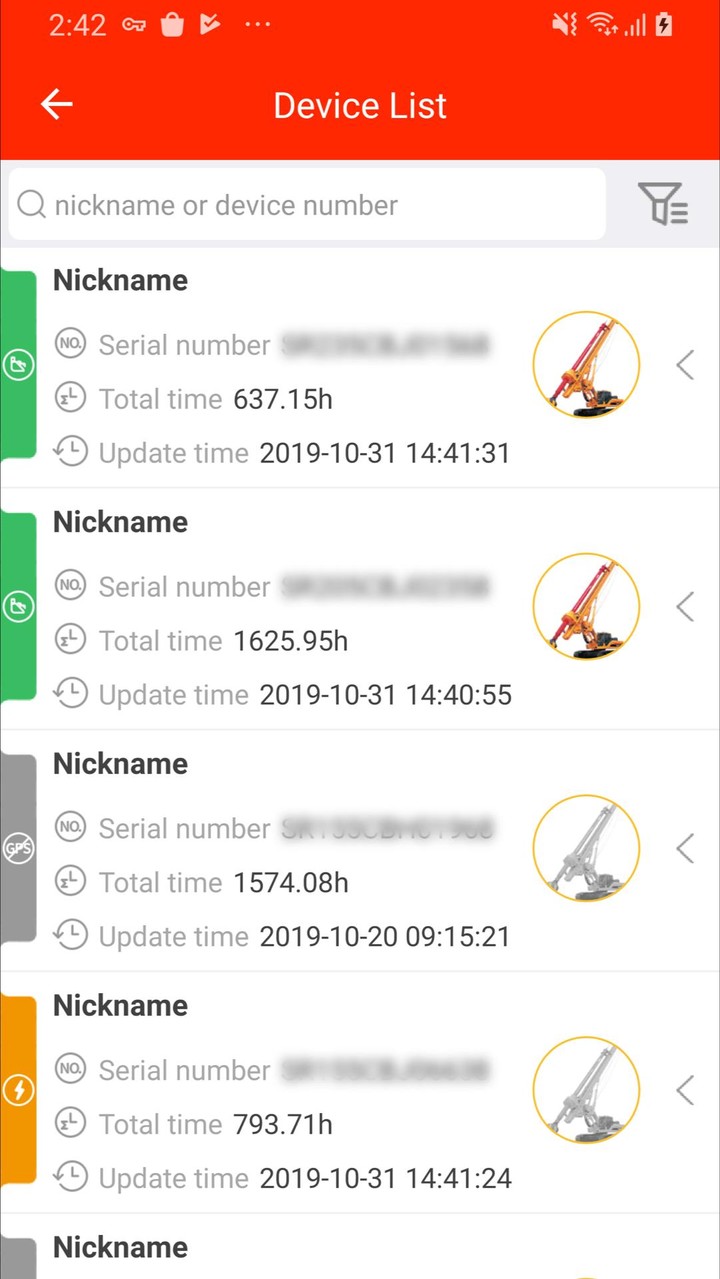Click the first device's Nickname label
The width and height of the screenshot is (720, 1279).
tap(120, 280)
